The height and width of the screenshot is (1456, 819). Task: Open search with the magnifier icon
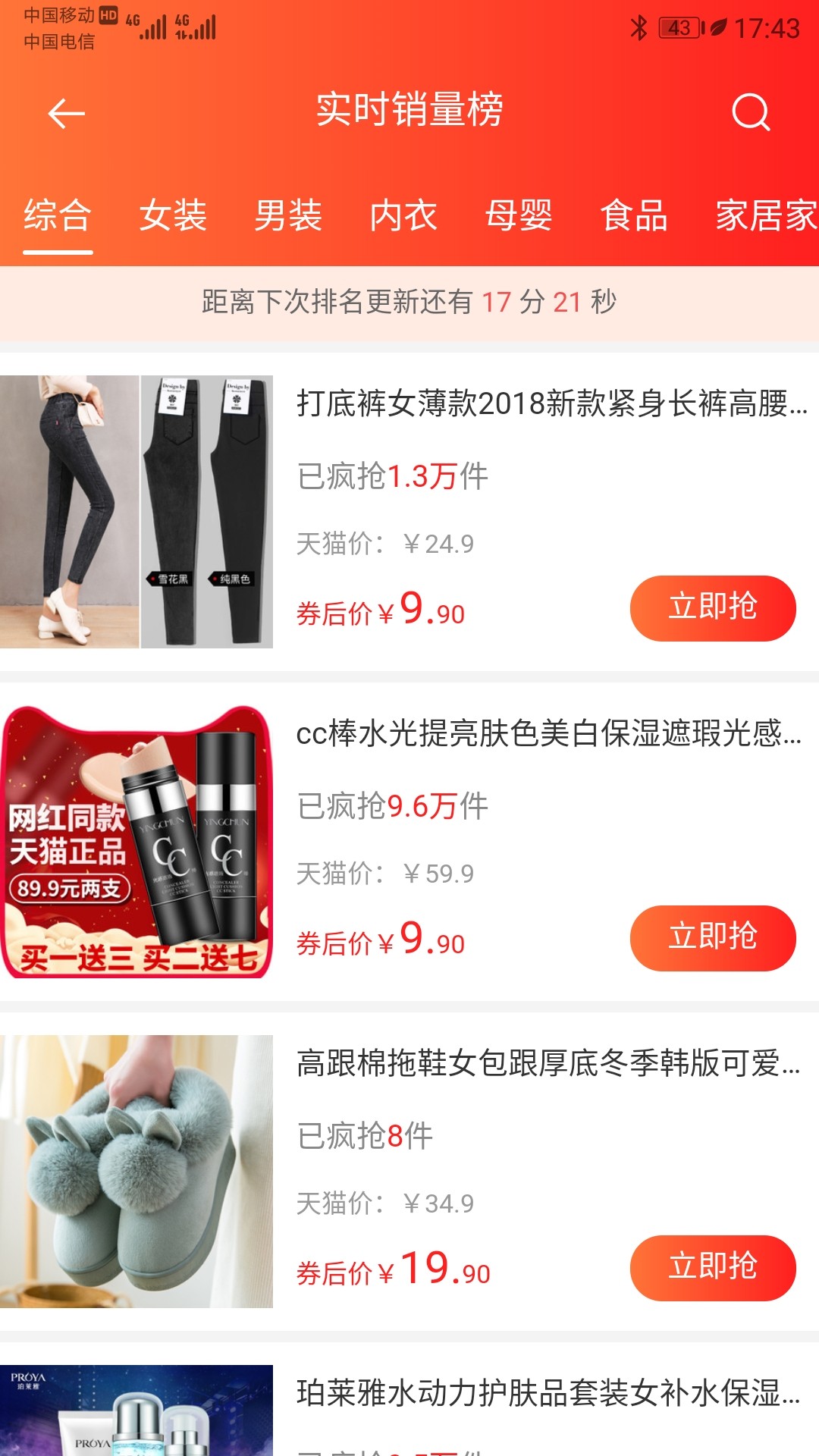pos(750,112)
